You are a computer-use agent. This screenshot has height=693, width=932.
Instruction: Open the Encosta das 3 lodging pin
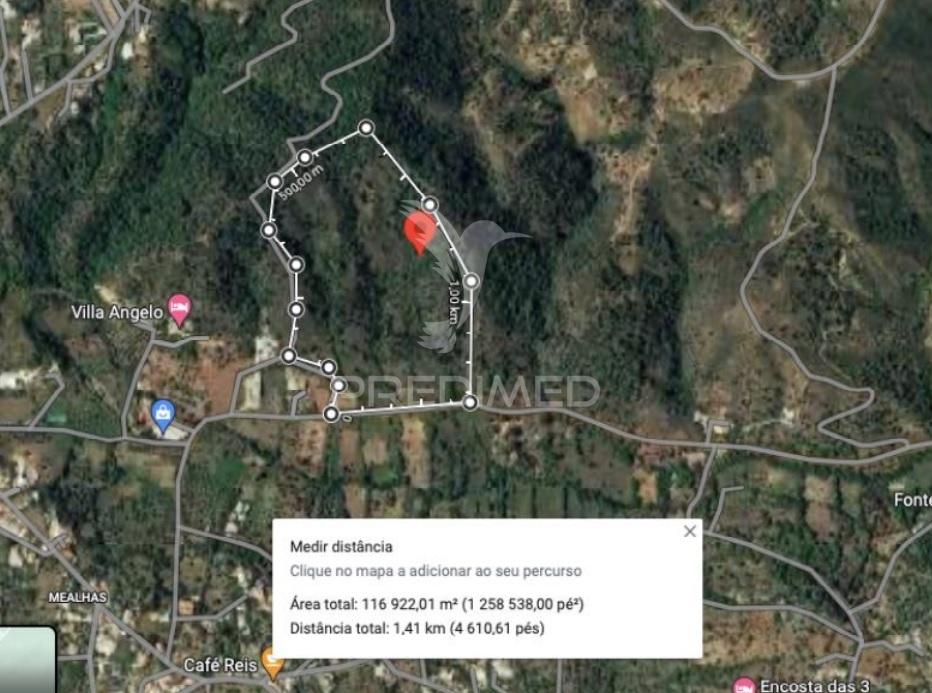(x=744, y=685)
